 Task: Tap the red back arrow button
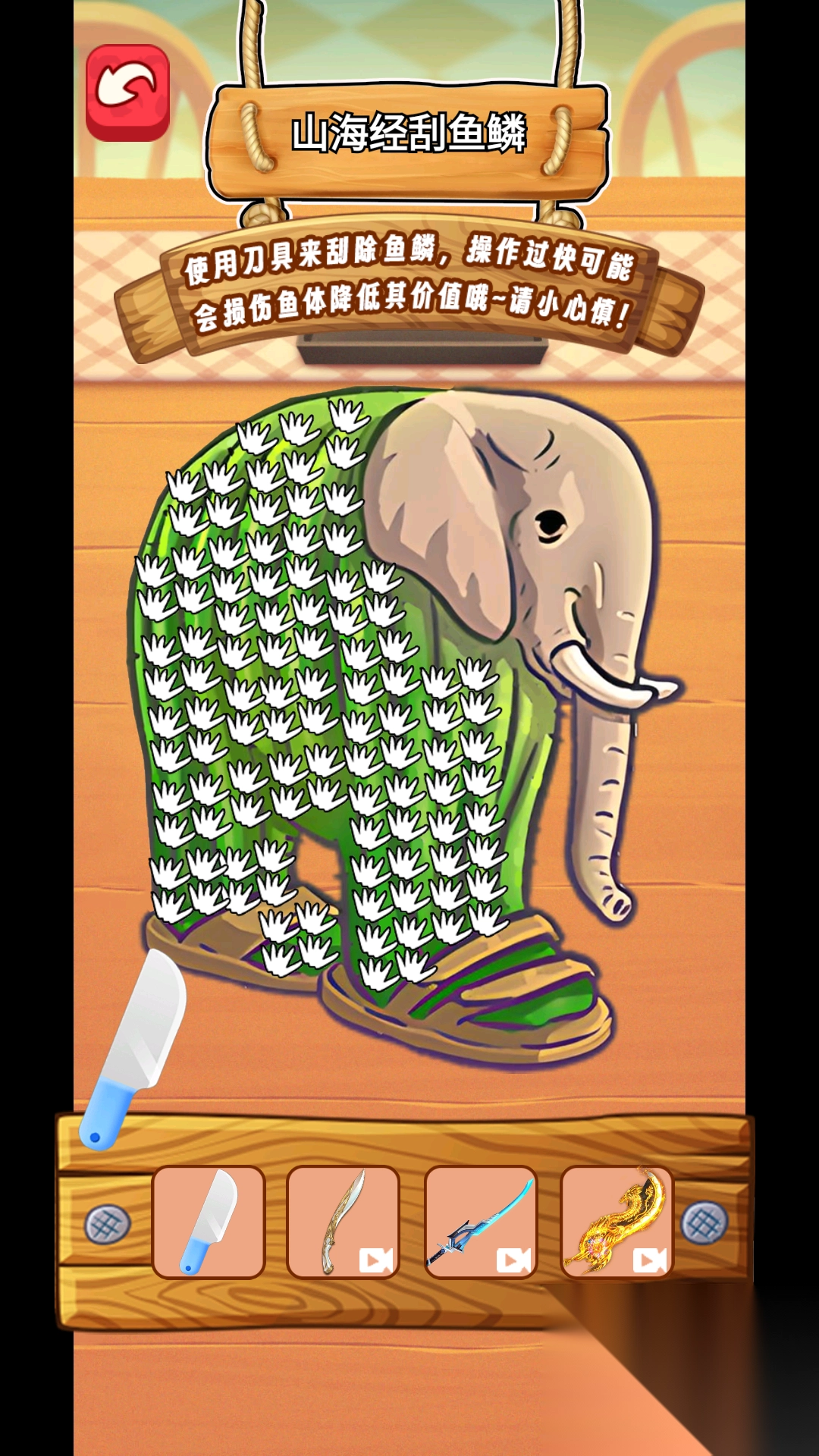[x=127, y=93]
